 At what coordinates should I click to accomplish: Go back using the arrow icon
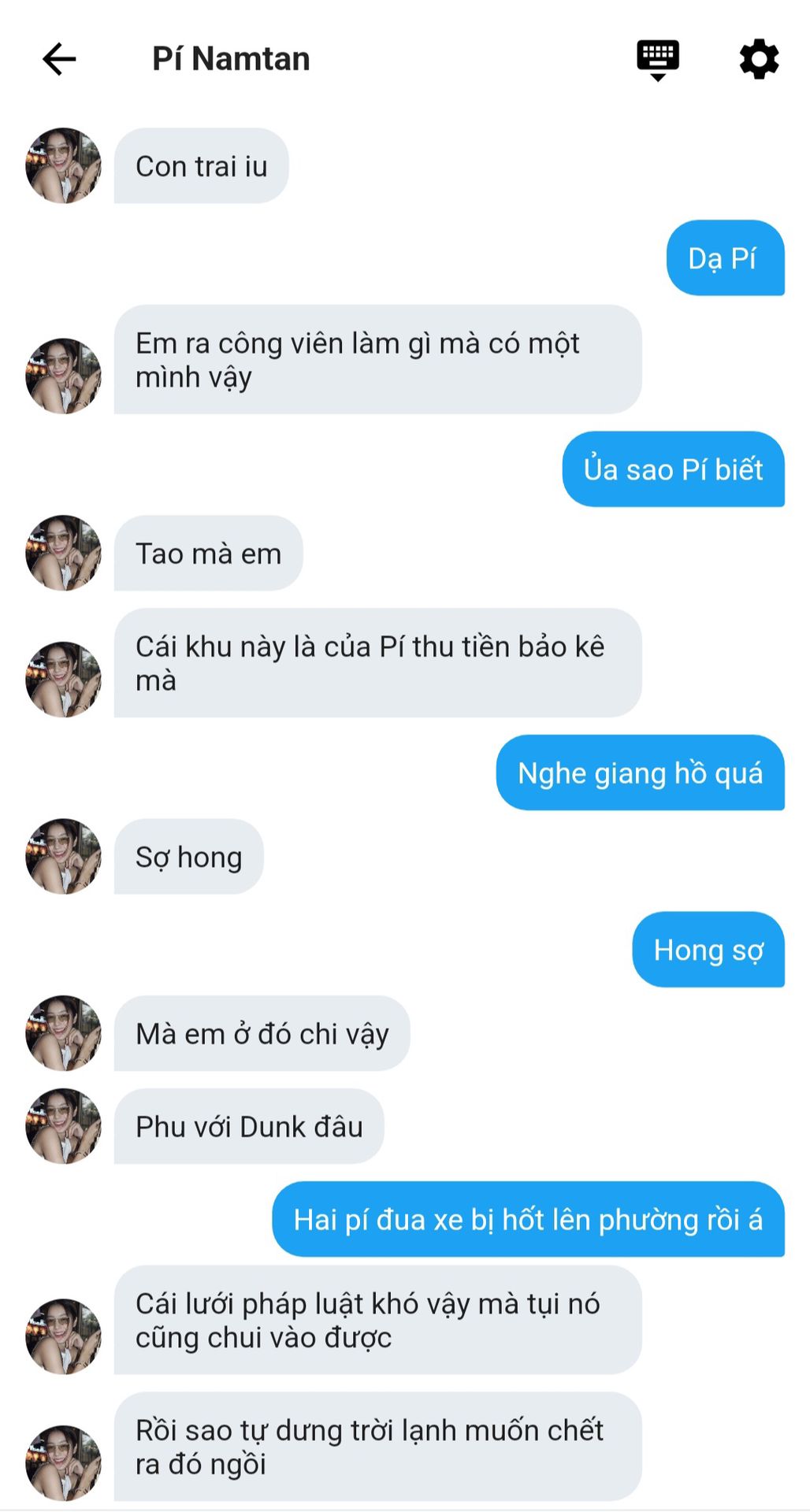point(59,59)
